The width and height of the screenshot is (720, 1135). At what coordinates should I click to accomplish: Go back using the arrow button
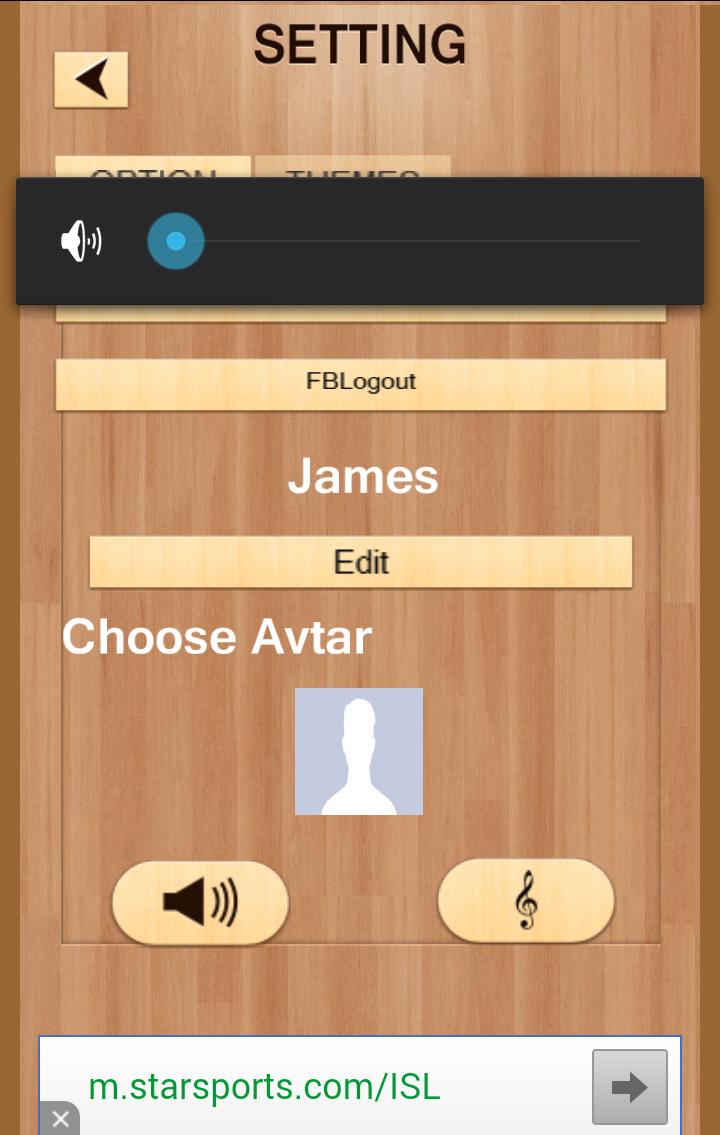(x=91, y=79)
